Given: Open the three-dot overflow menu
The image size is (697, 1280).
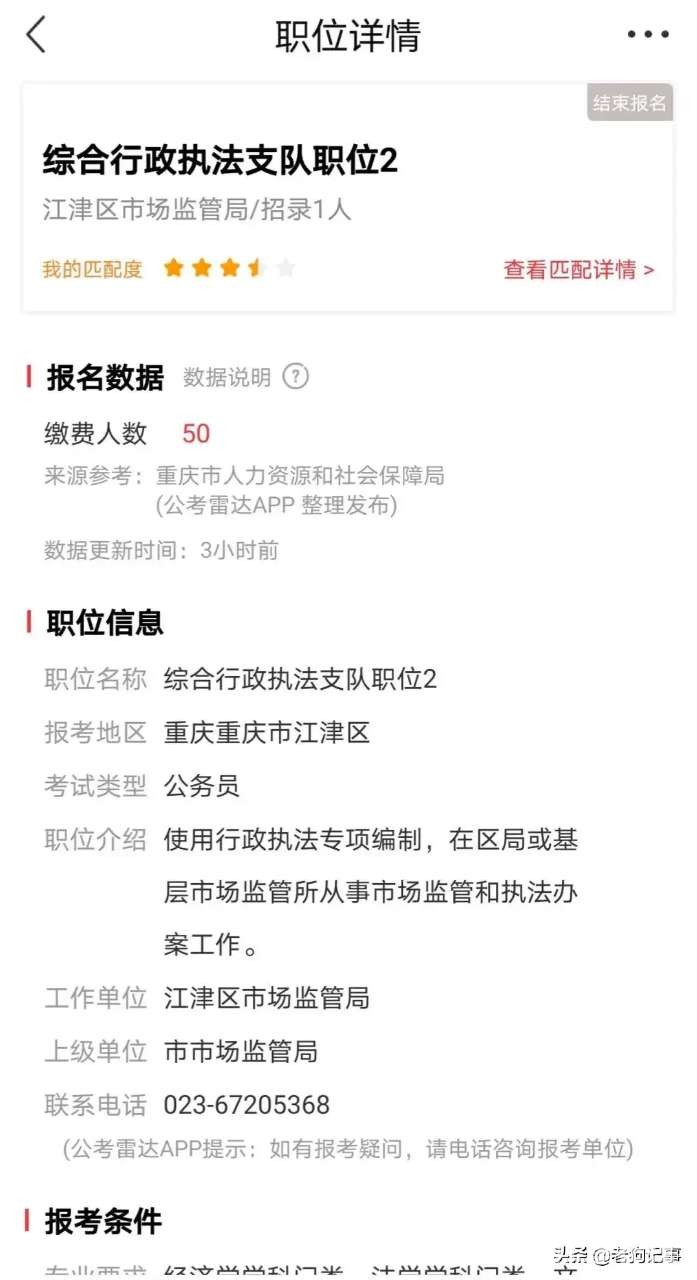Looking at the screenshot, I should (647, 35).
